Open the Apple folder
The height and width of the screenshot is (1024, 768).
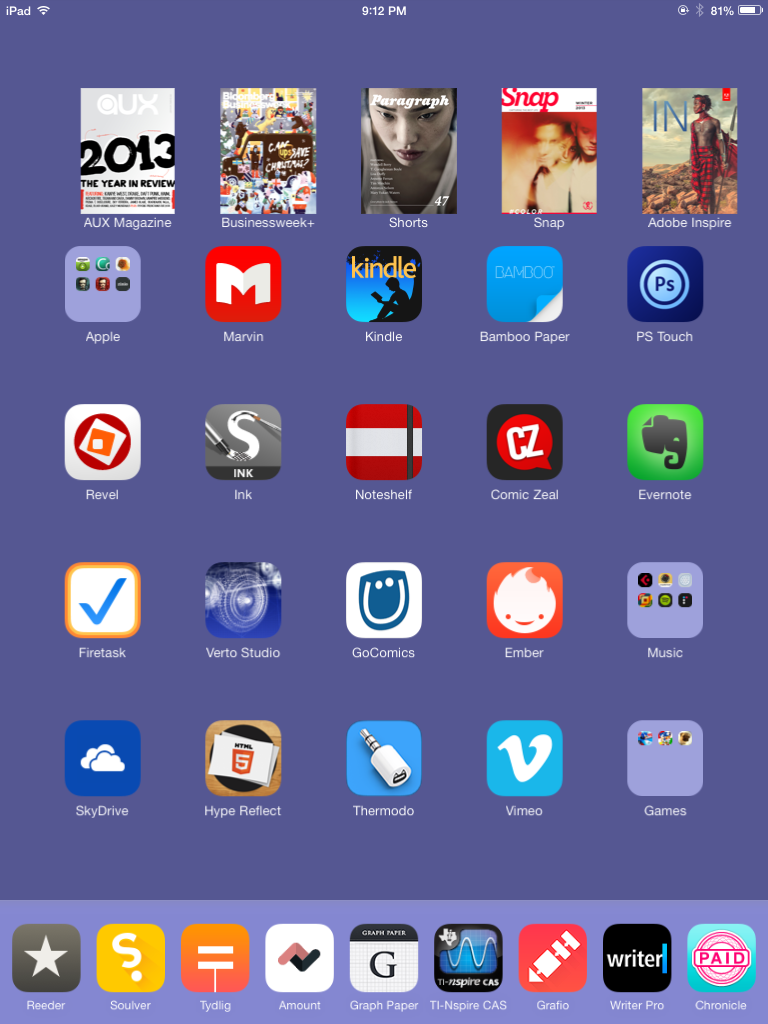[x=103, y=284]
